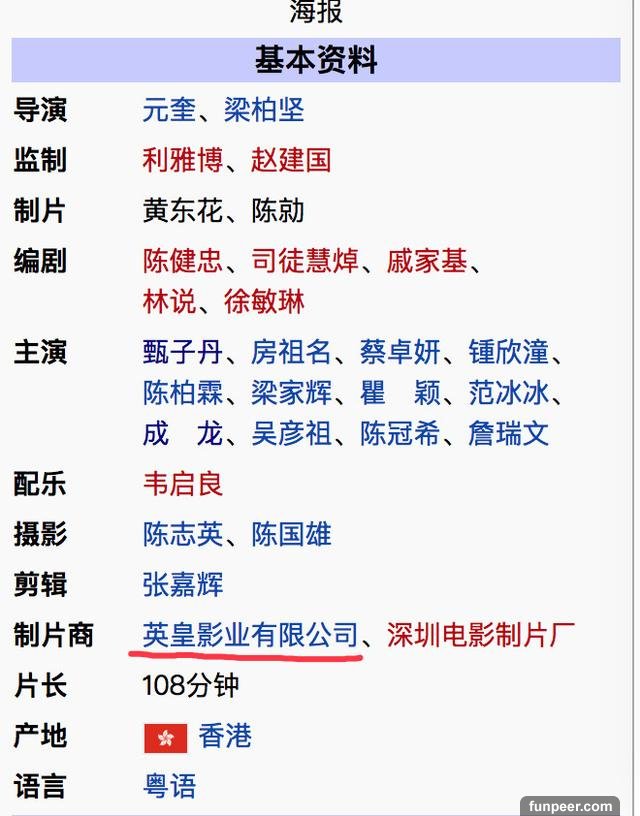Open the 陈冠希 link

pyautogui.click(x=400, y=434)
